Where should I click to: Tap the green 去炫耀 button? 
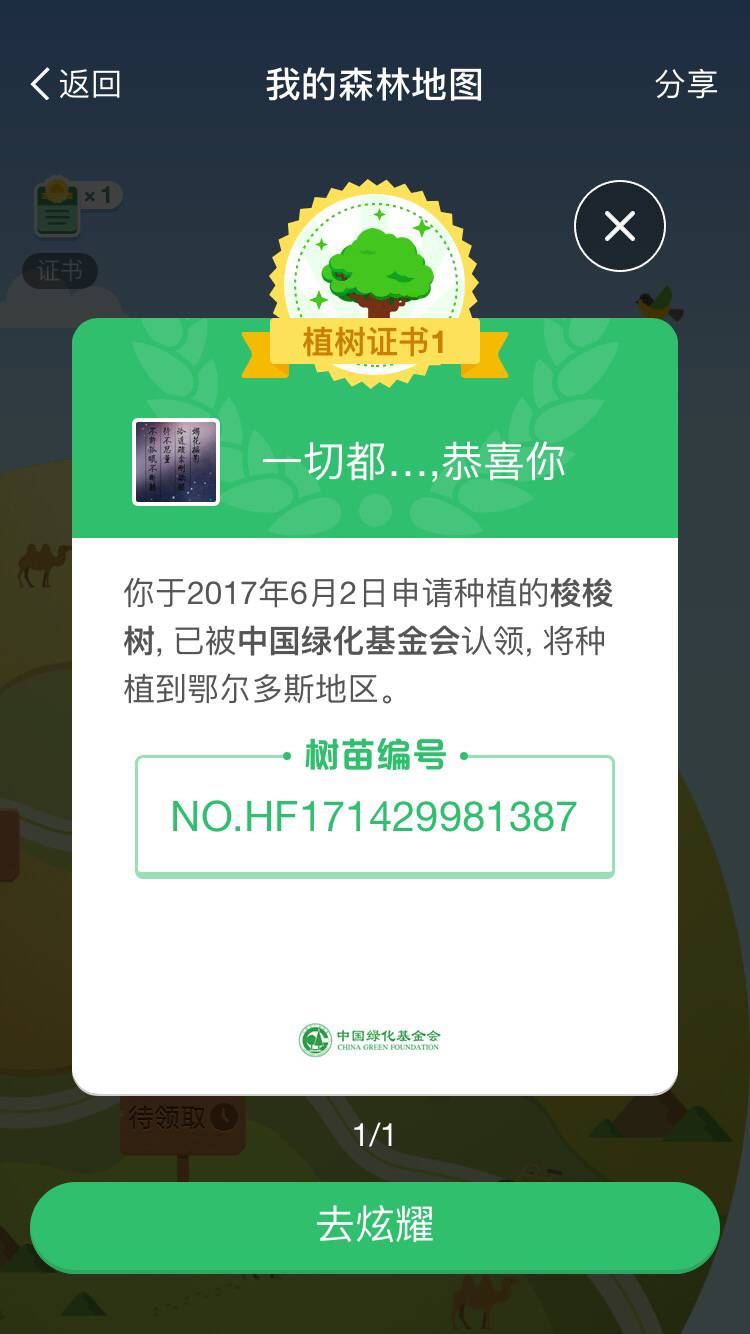(375, 1226)
